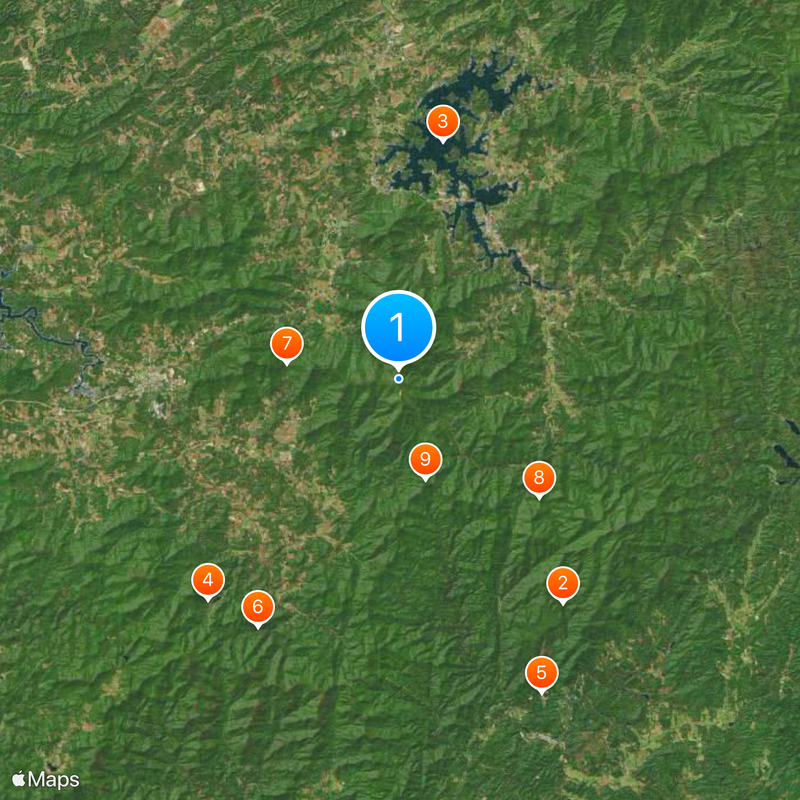800x800 pixels.
Task: Open map pin number 6
Action: [x=257, y=606]
